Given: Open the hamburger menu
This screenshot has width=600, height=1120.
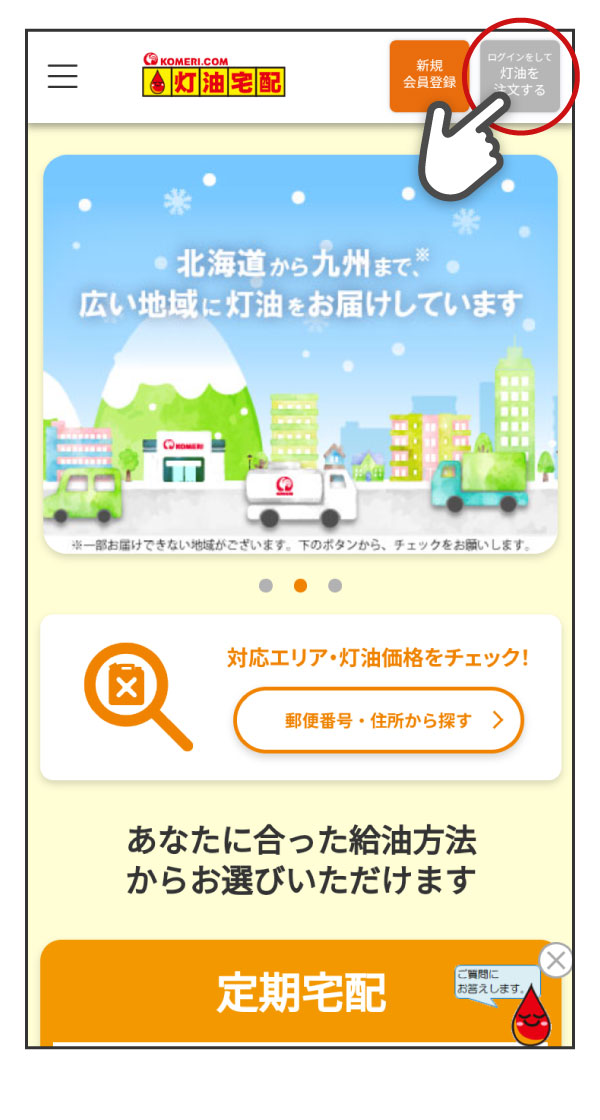Looking at the screenshot, I should tap(62, 76).
